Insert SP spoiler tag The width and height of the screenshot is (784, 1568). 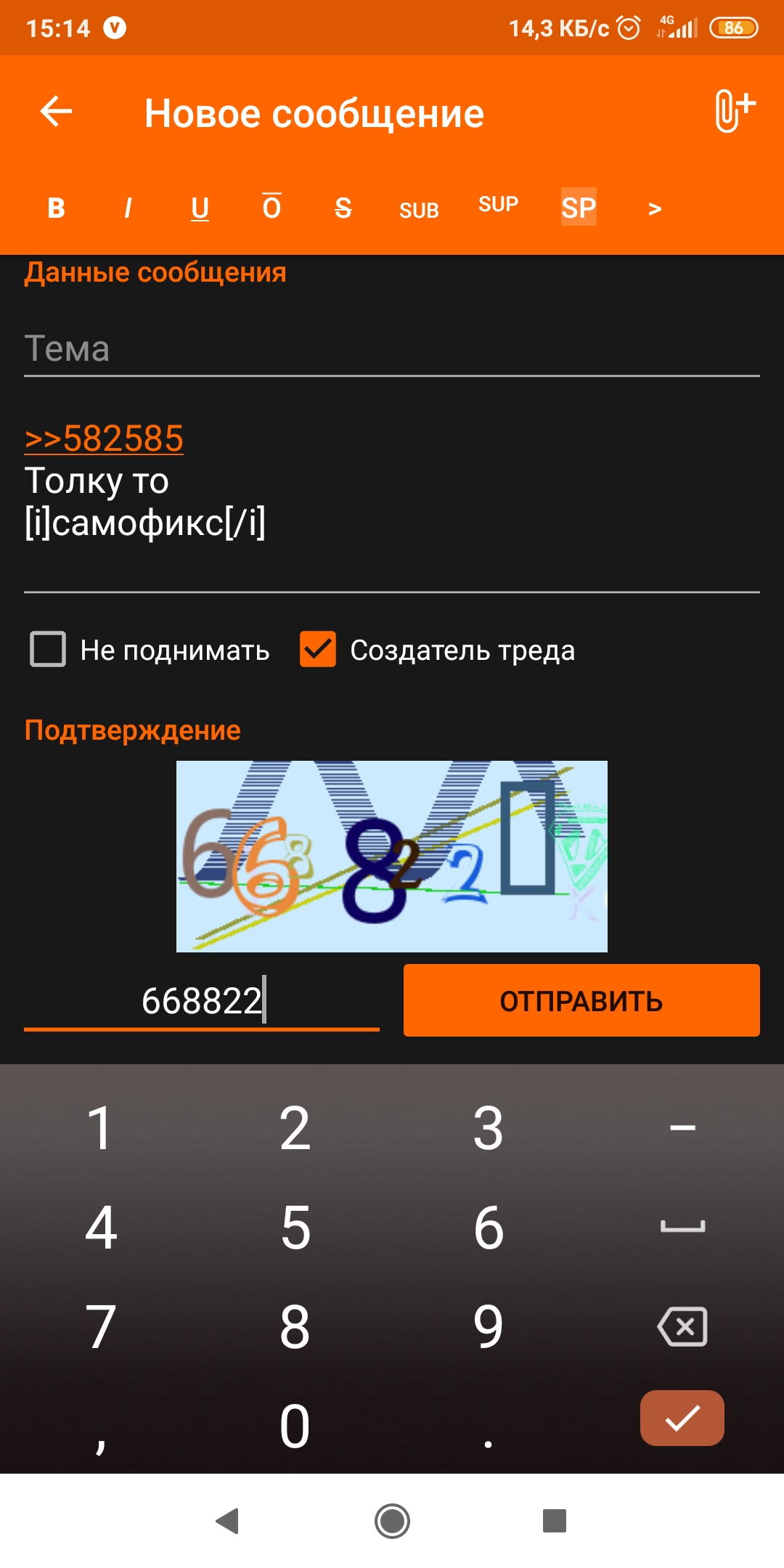click(x=579, y=208)
